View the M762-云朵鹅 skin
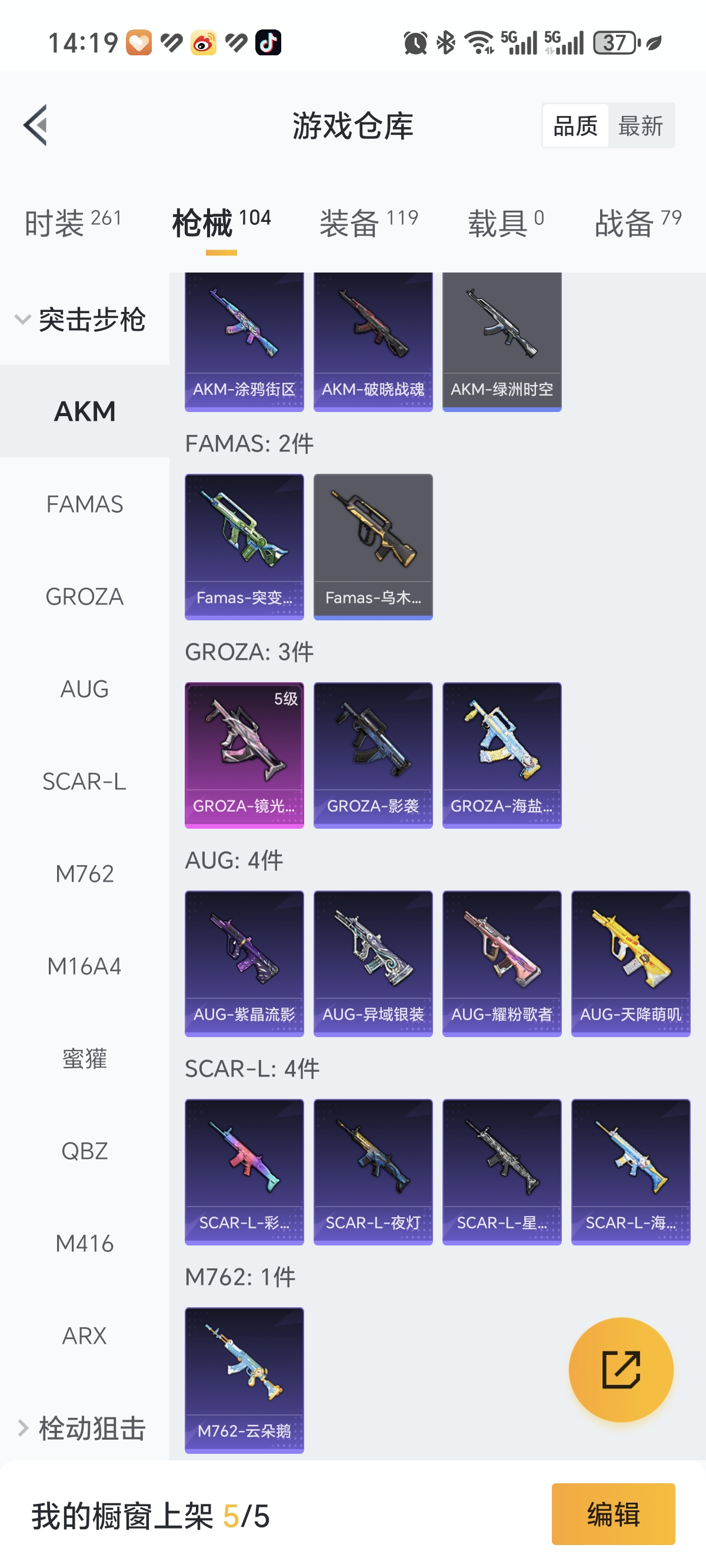This screenshot has height=1568, width=706. pos(244,1379)
